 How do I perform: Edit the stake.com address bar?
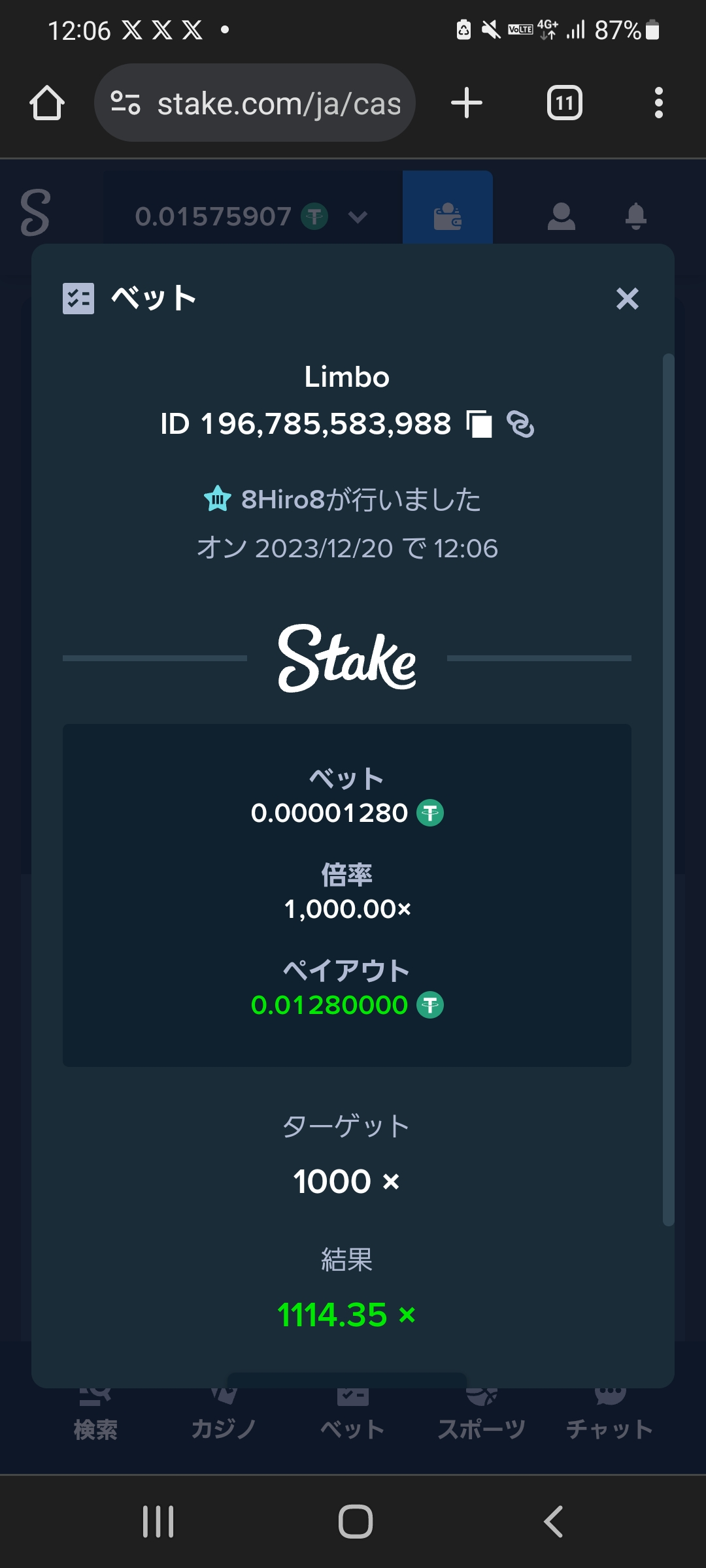pyautogui.click(x=255, y=103)
